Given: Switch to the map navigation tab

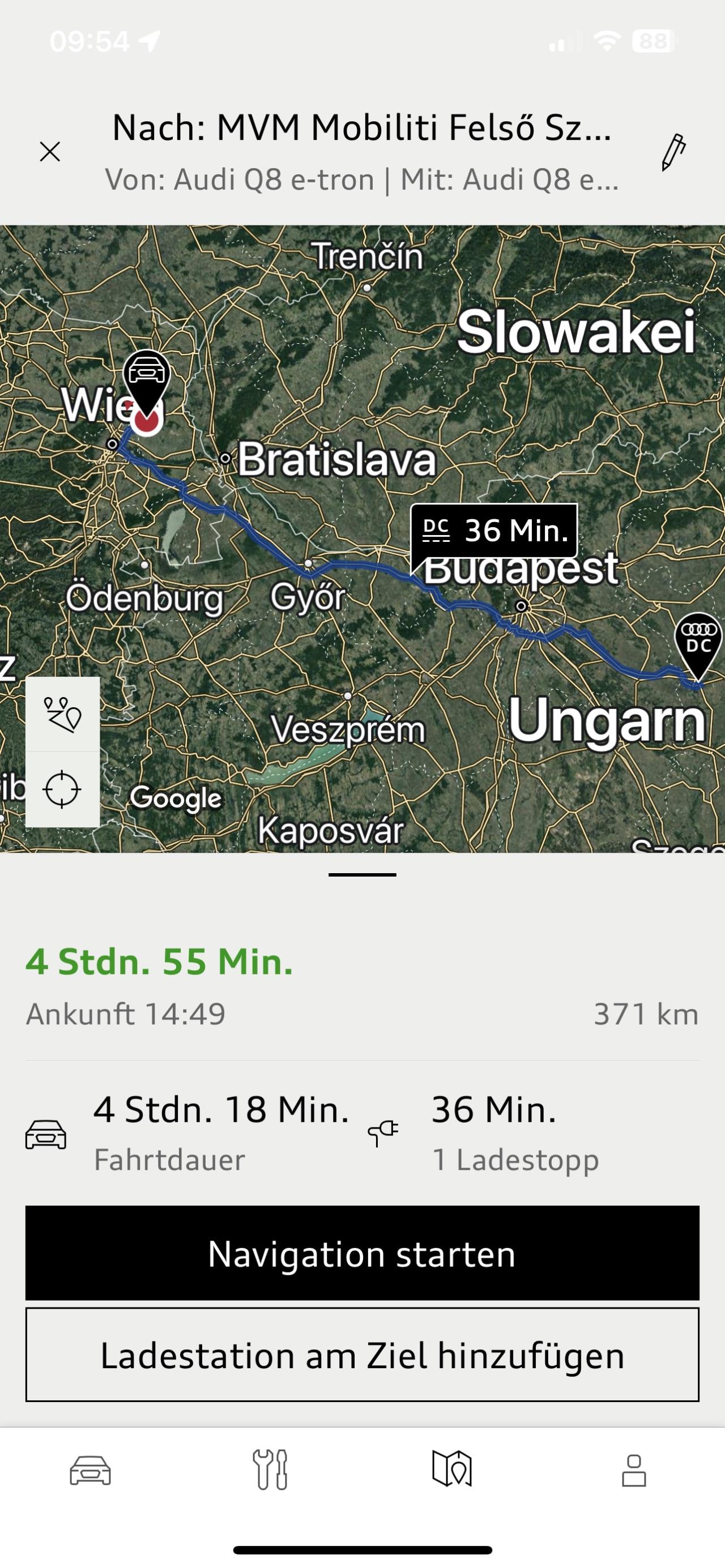Looking at the screenshot, I should (x=453, y=1469).
